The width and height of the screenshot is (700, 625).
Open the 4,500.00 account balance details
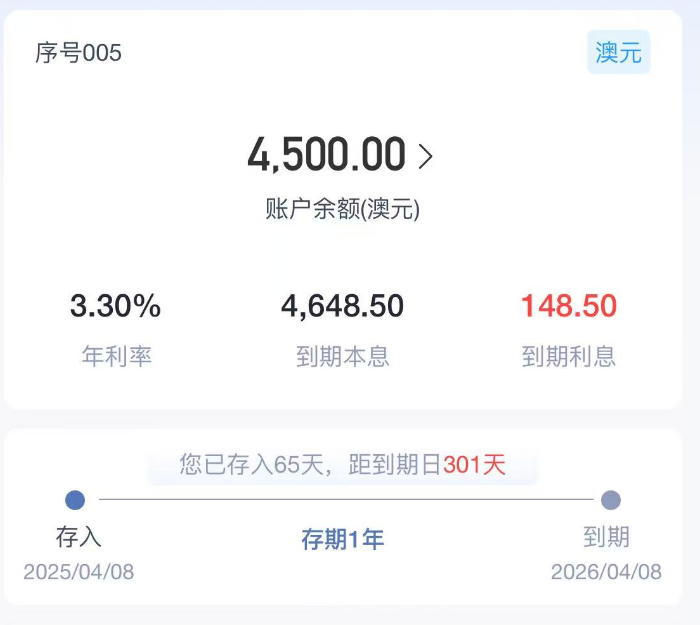(x=340, y=155)
